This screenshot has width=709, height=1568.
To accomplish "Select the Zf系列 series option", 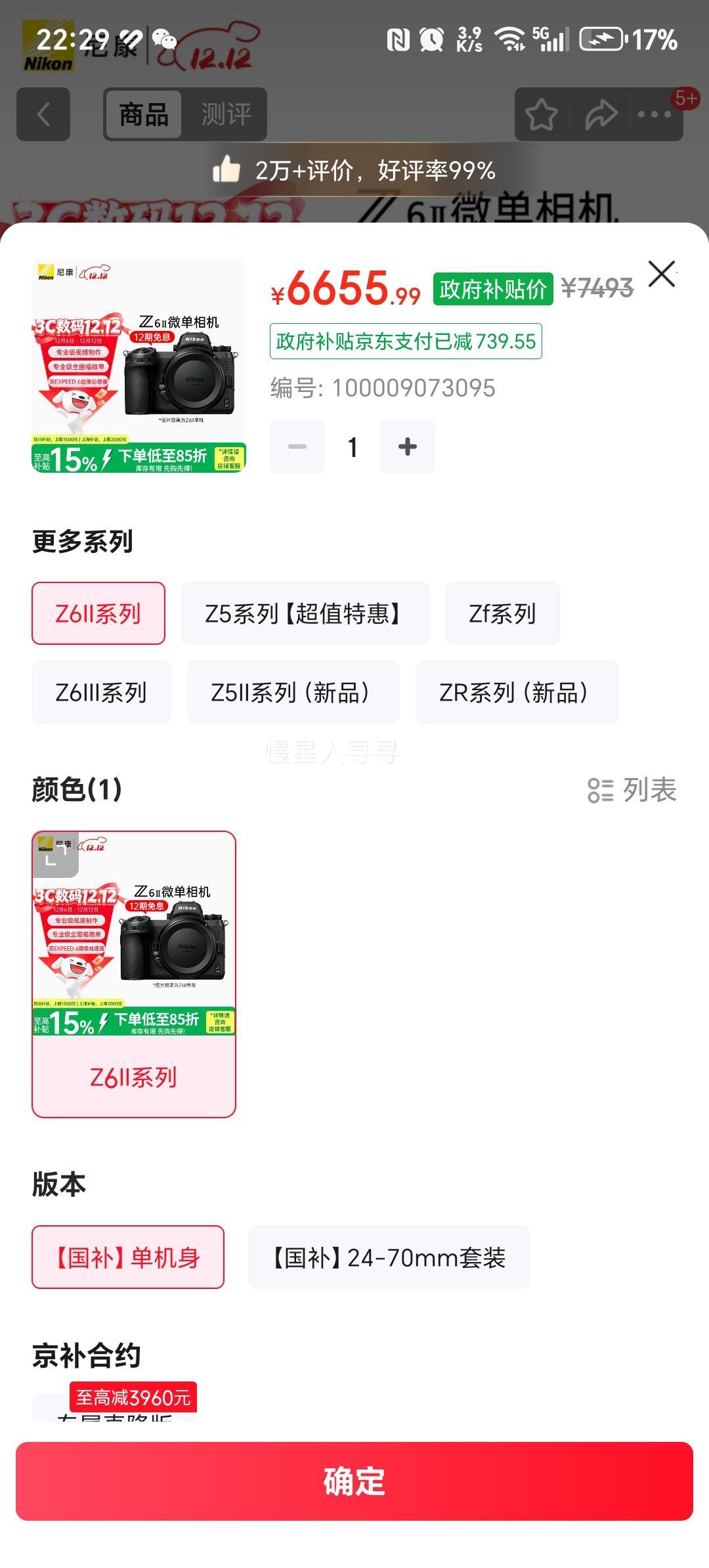I will coord(502,613).
